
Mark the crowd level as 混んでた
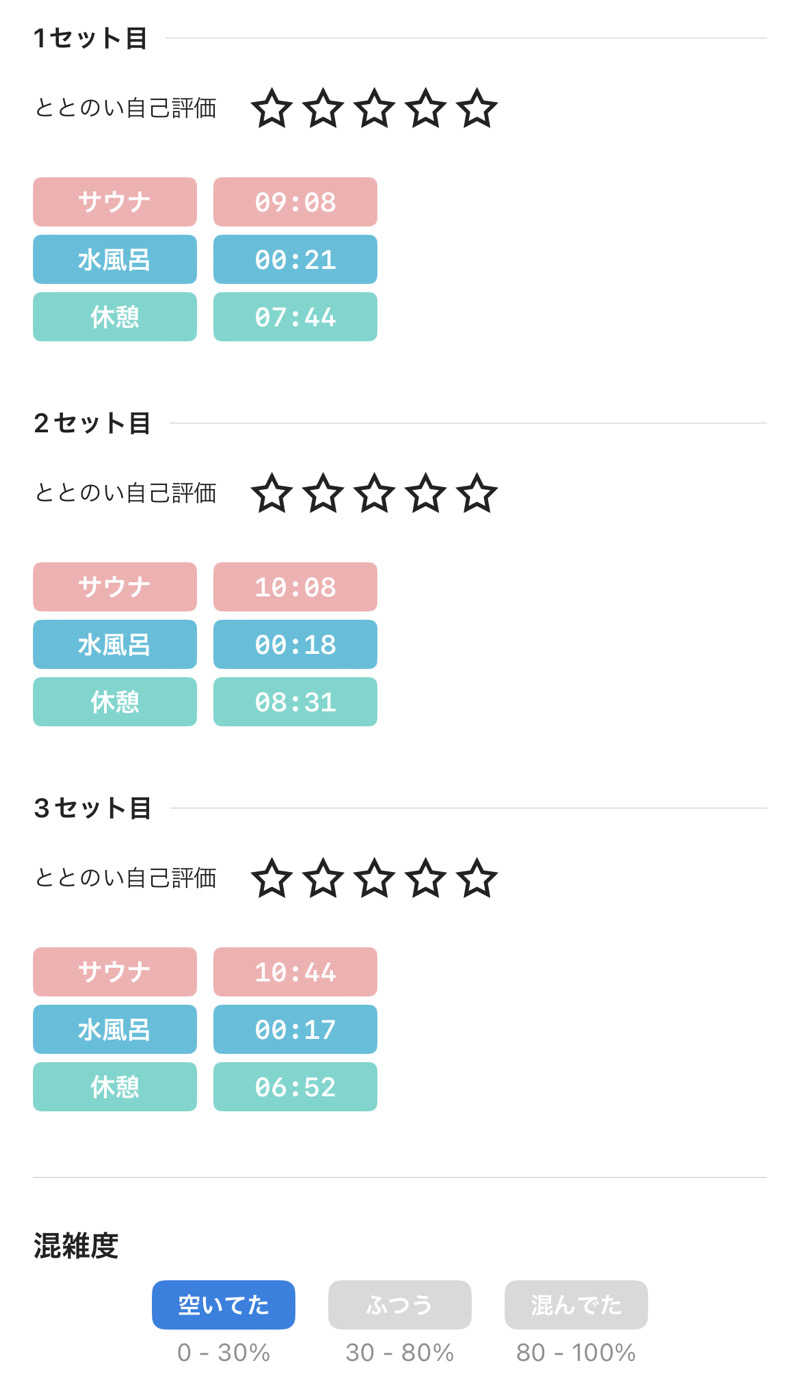coord(576,1305)
